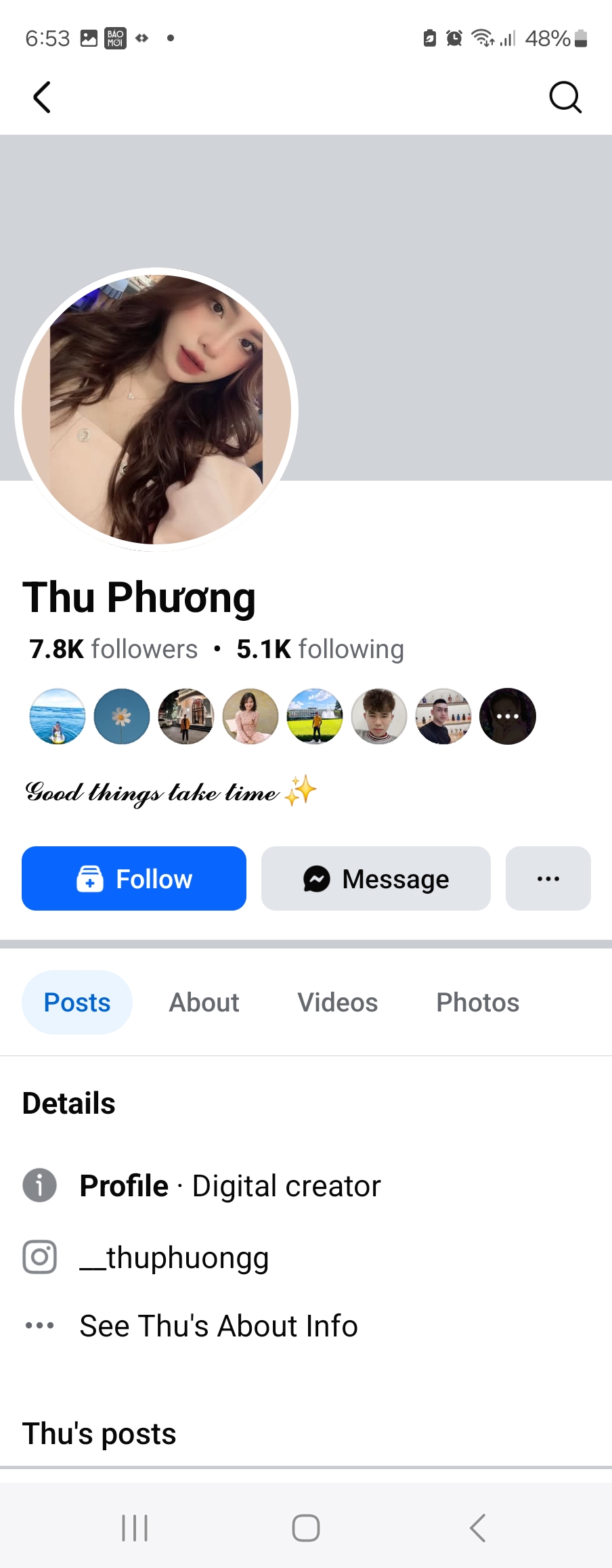This screenshot has height=1568, width=612.
Task: Tap the system home button
Action: pos(306,1527)
